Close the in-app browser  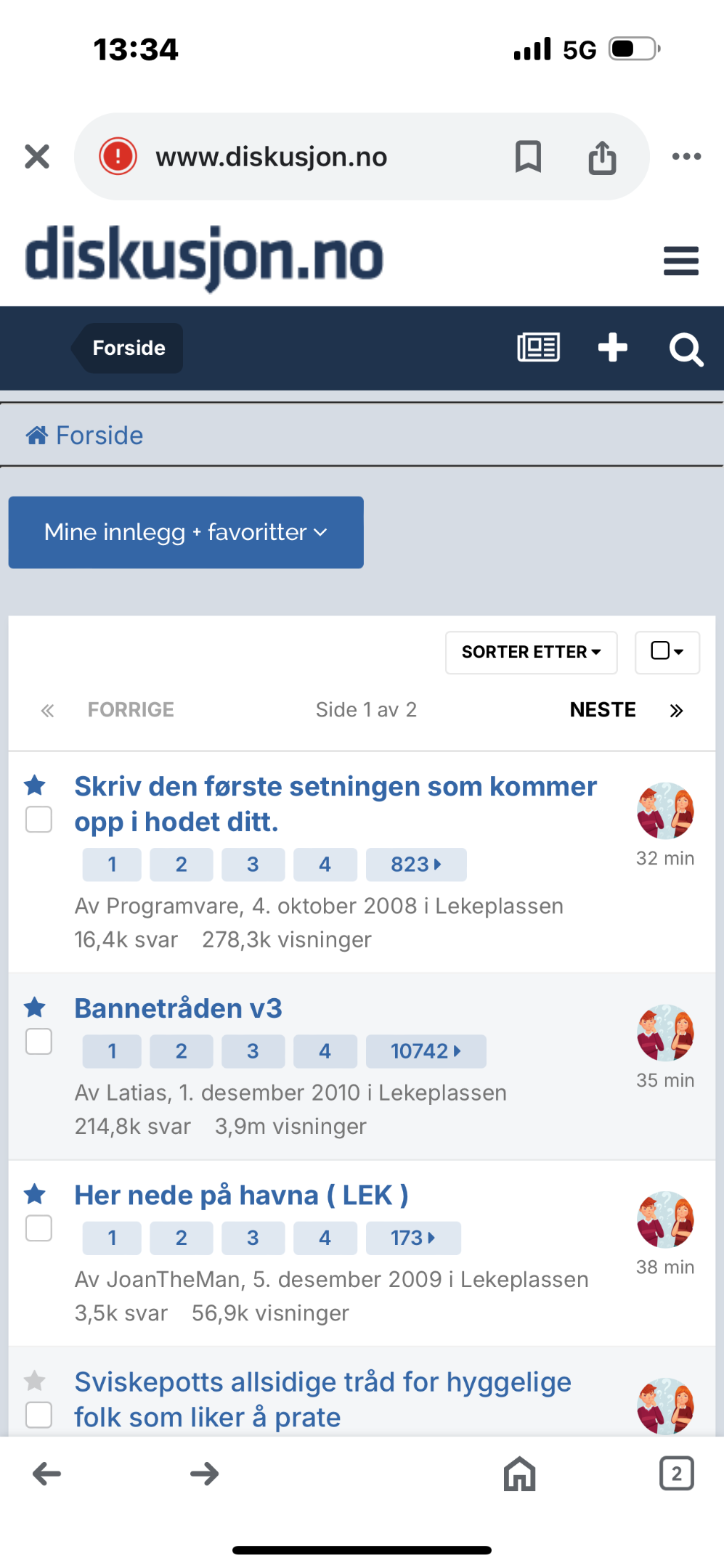36,156
